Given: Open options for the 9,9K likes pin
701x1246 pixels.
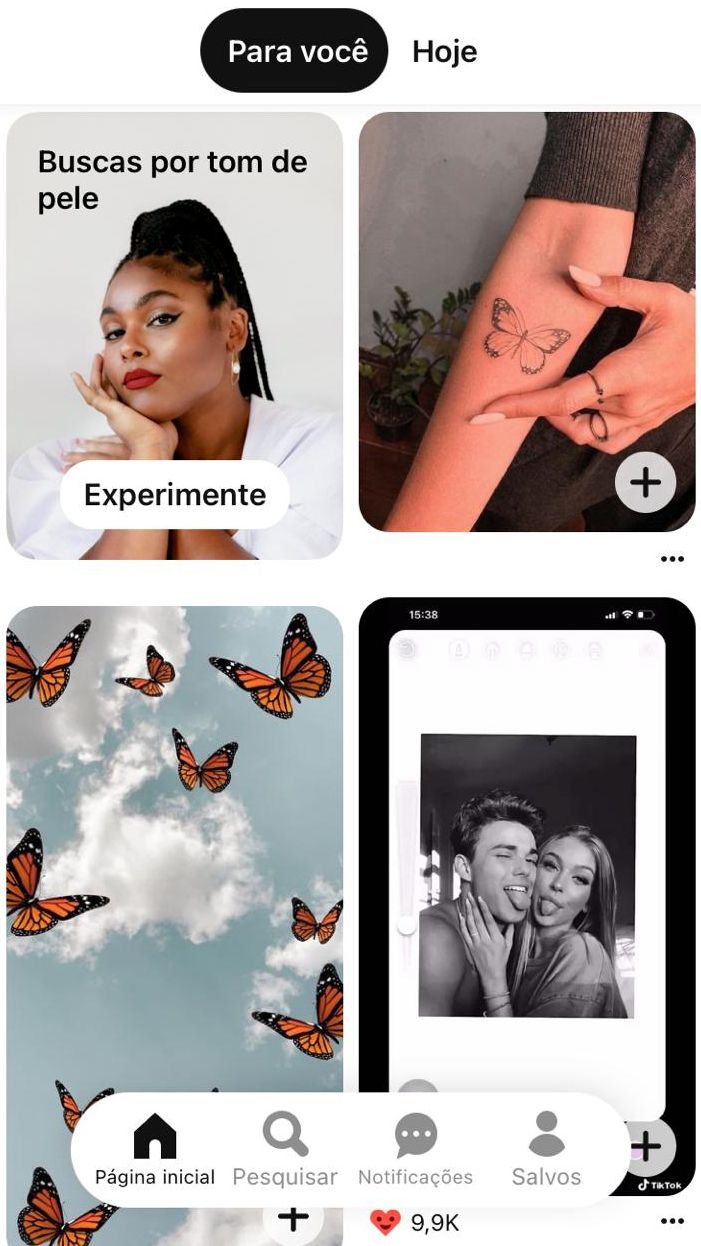Looking at the screenshot, I should 672,1221.
